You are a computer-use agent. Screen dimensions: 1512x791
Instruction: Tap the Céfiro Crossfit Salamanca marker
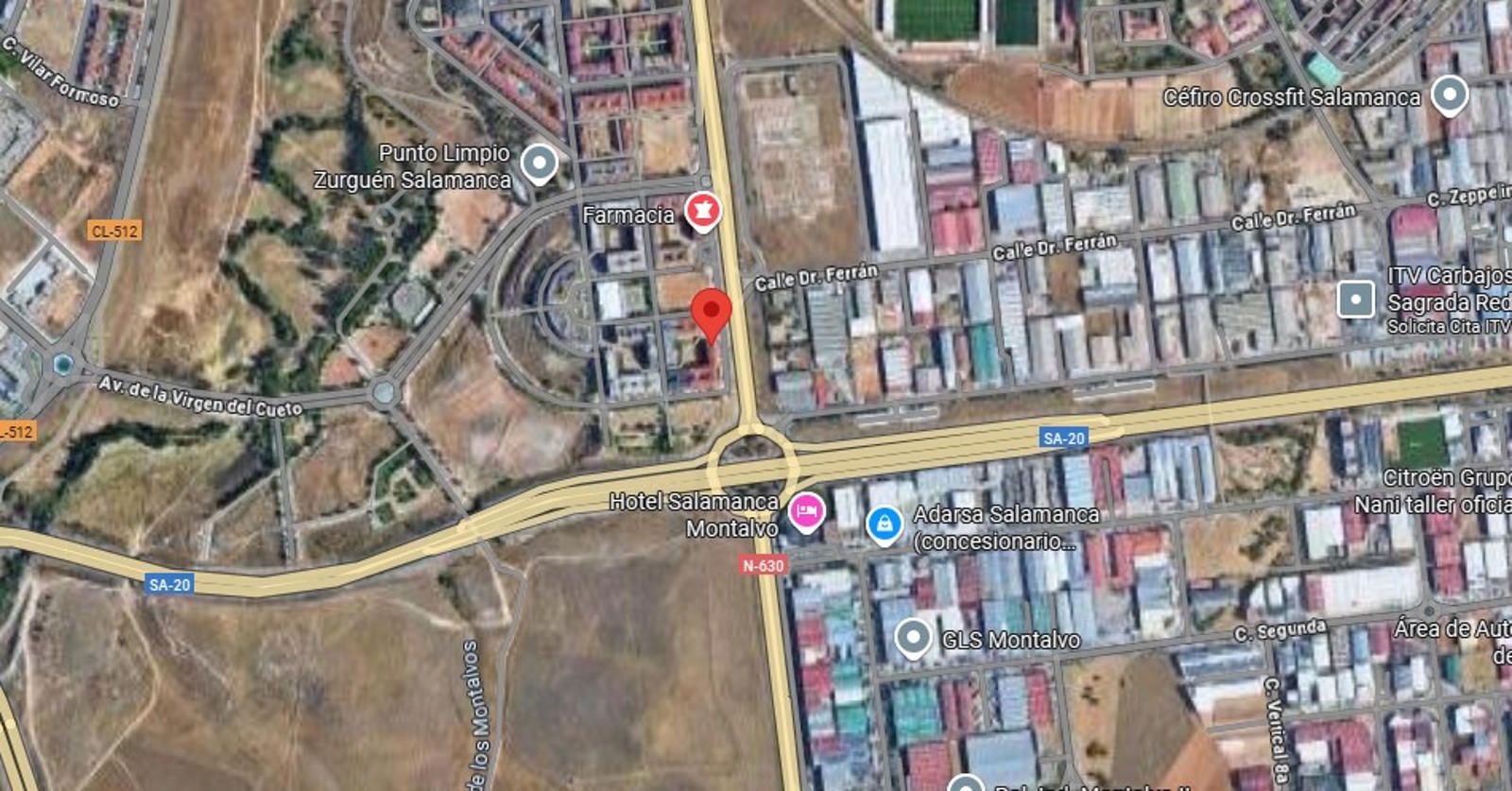coord(1449,95)
